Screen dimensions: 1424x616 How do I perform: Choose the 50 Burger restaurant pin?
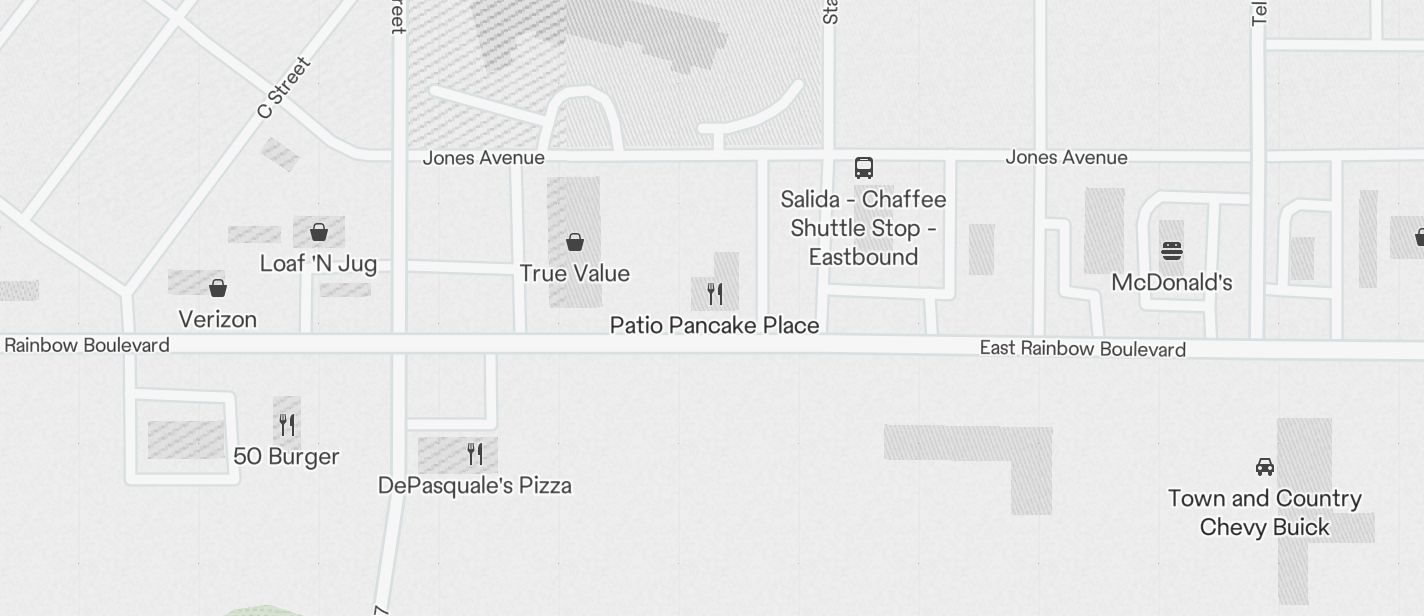pyautogui.click(x=287, y=425)
